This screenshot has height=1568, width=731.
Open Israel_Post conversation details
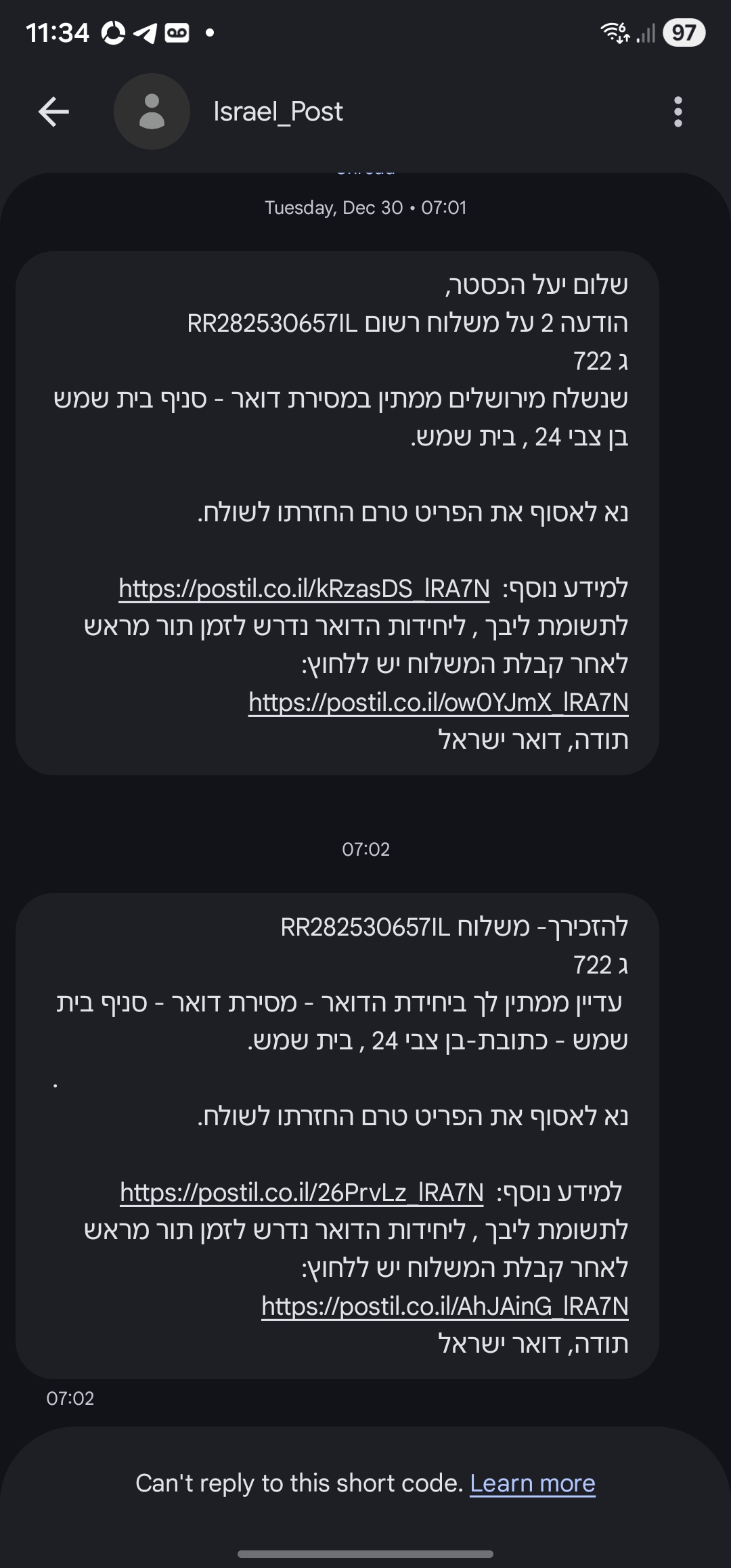278,112
